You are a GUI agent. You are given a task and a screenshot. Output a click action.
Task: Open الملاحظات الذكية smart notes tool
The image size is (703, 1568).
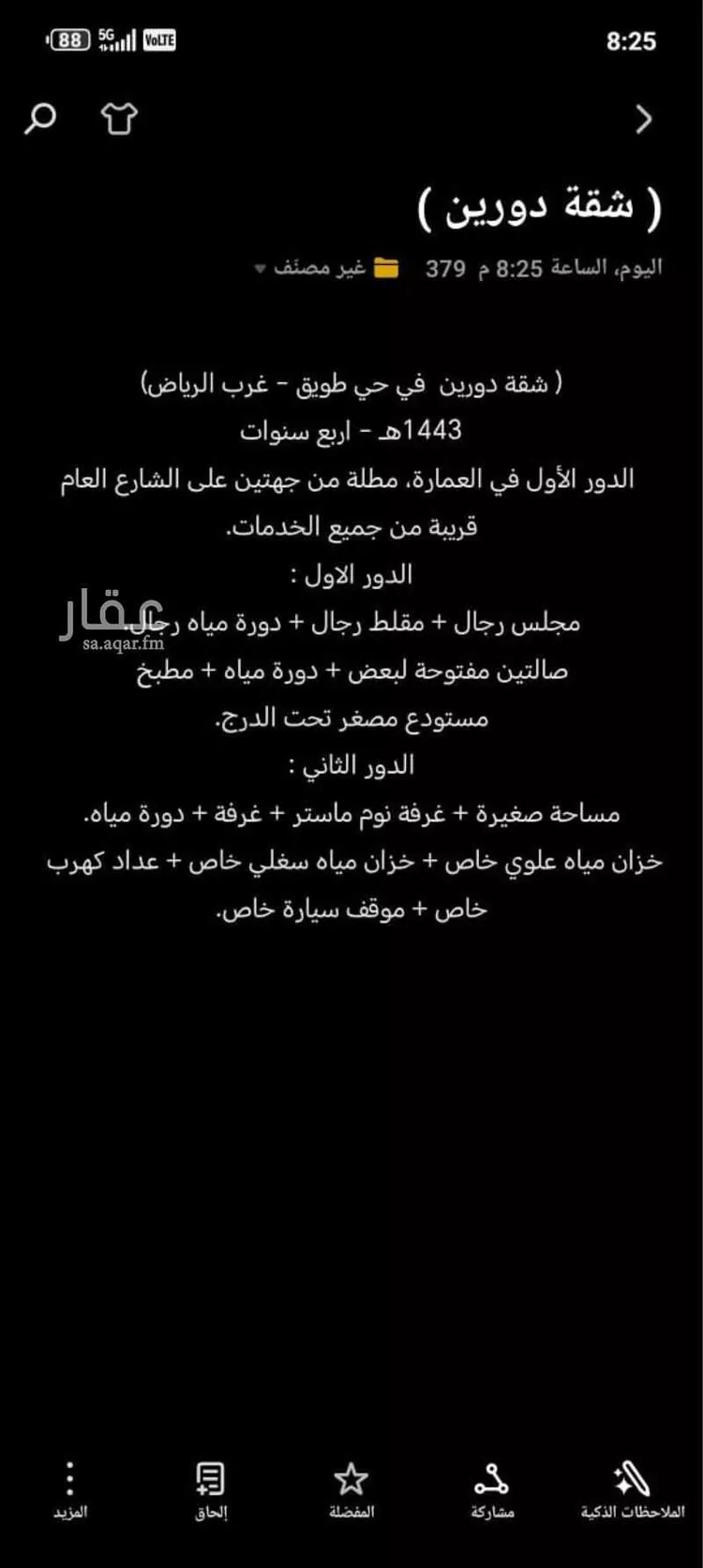click(633, 1489)
